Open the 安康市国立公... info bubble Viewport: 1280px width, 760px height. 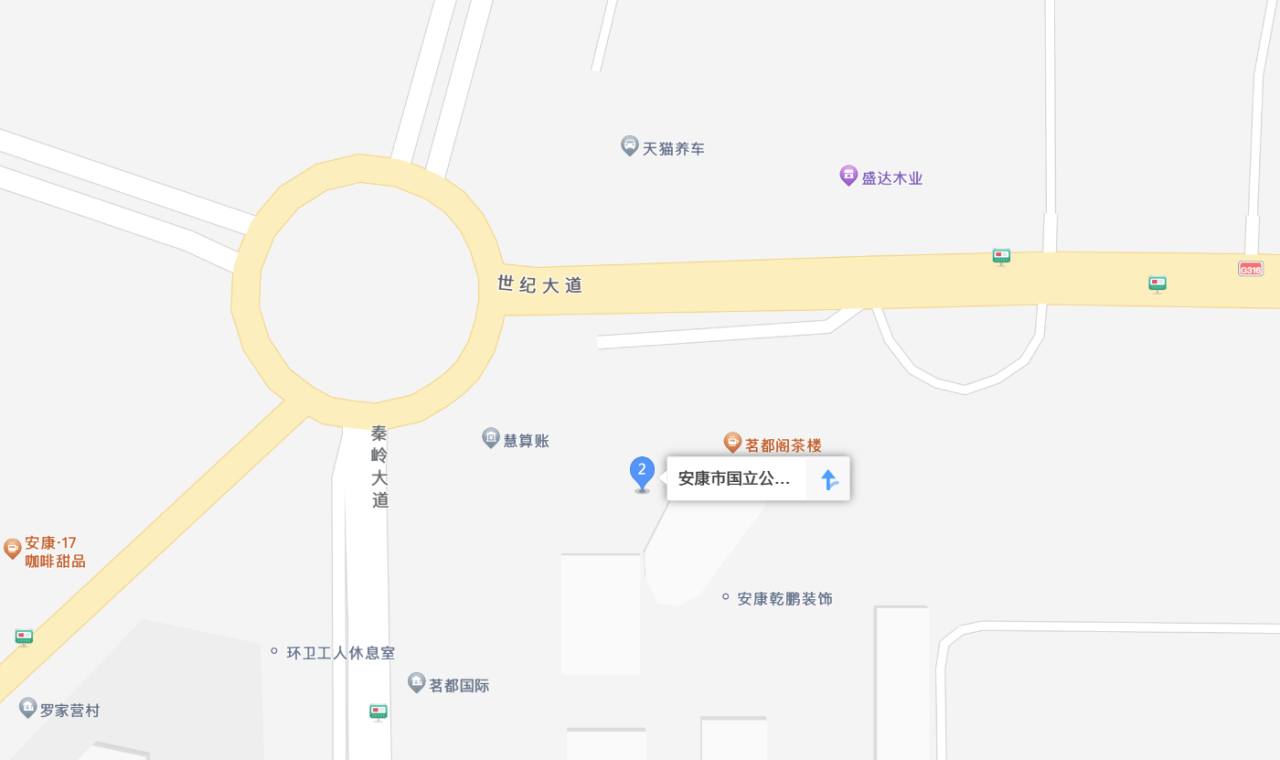tap(736, 479)
